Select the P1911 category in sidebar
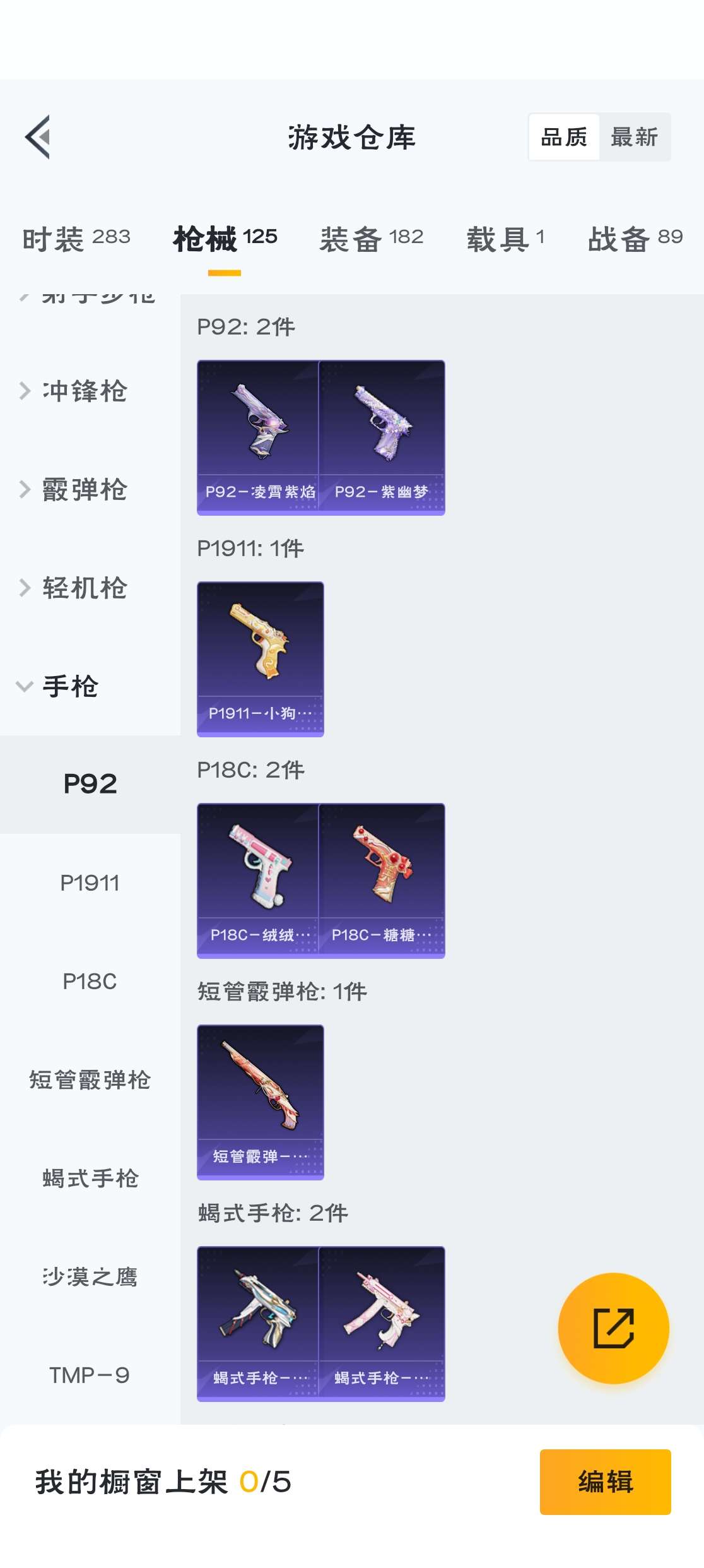704x1568 pixels. 90,882
